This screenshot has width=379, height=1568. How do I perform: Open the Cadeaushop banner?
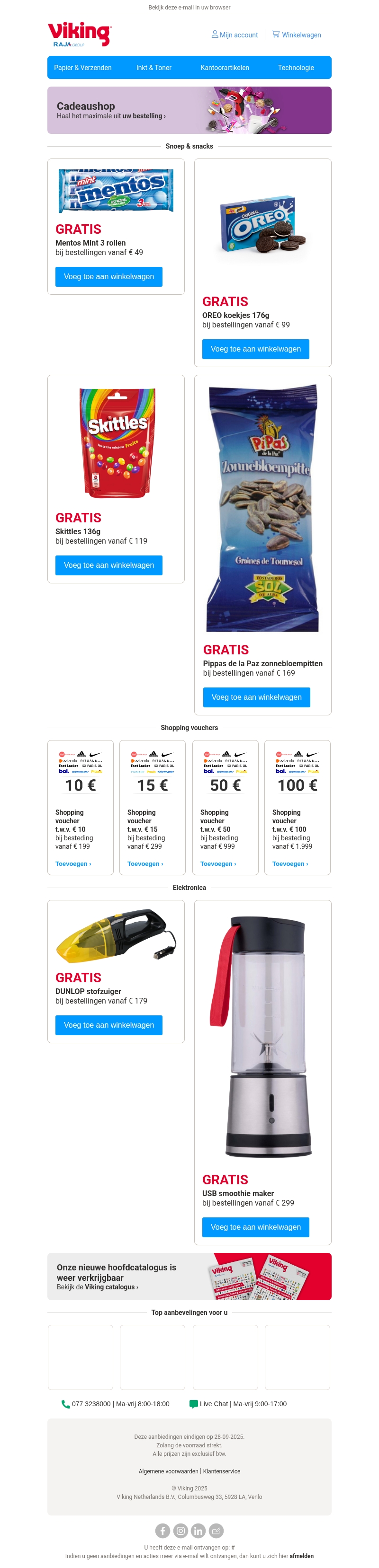pyautogui.click(x=189, y=110)
